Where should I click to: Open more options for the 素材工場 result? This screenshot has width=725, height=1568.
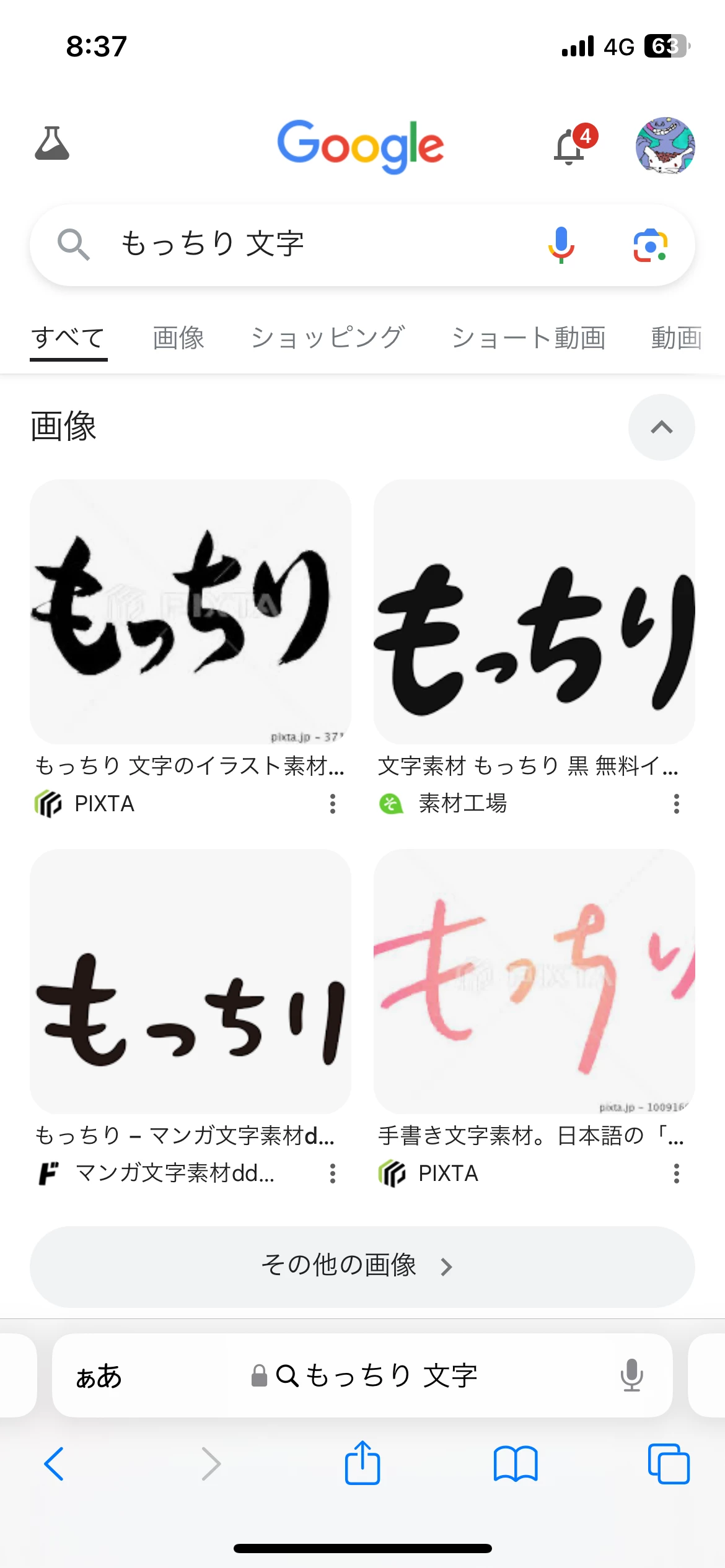(x=677, y=804)
